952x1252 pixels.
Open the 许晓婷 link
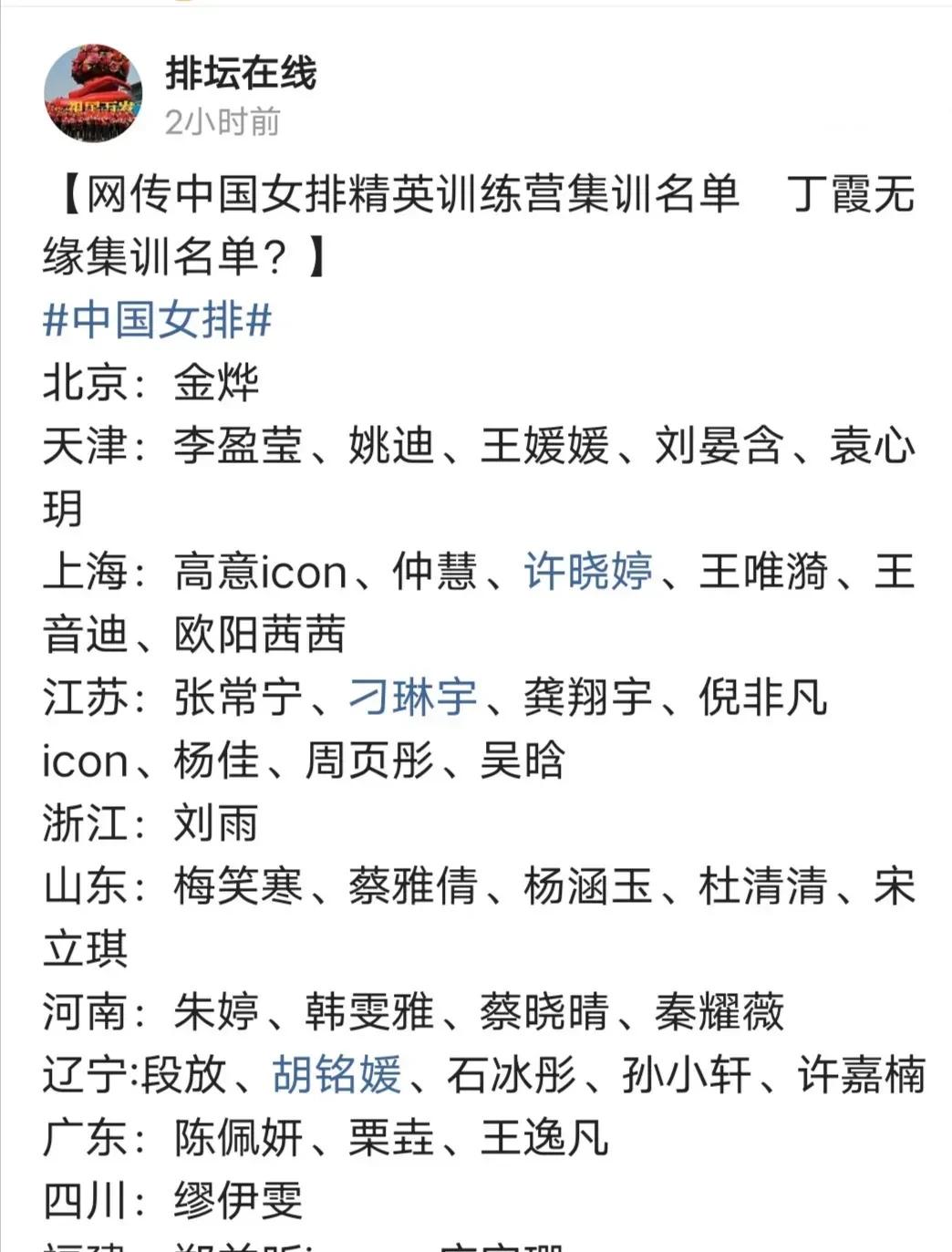click(588, 572)
